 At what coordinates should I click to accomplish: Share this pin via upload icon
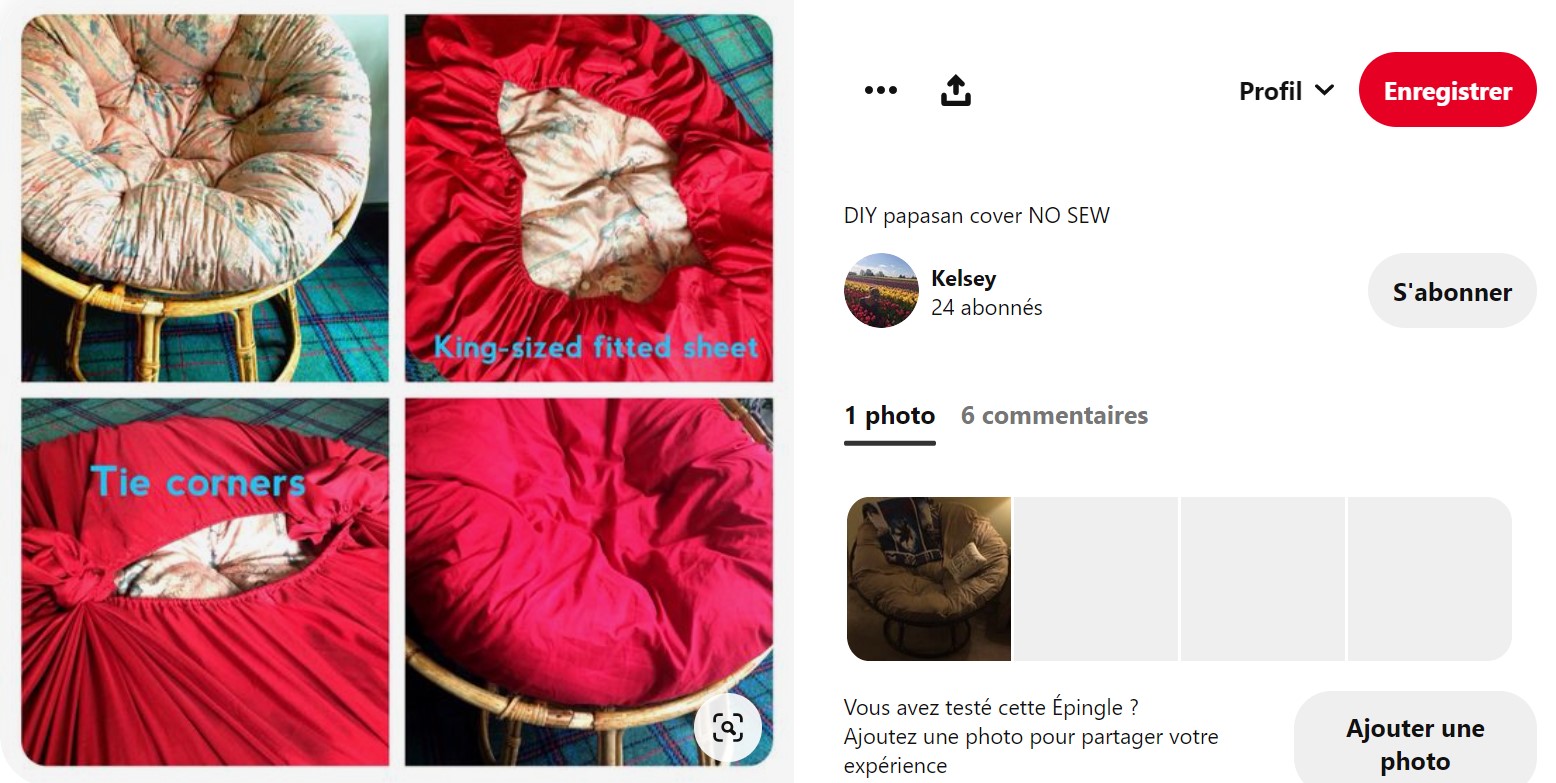(x=956, y=90)
